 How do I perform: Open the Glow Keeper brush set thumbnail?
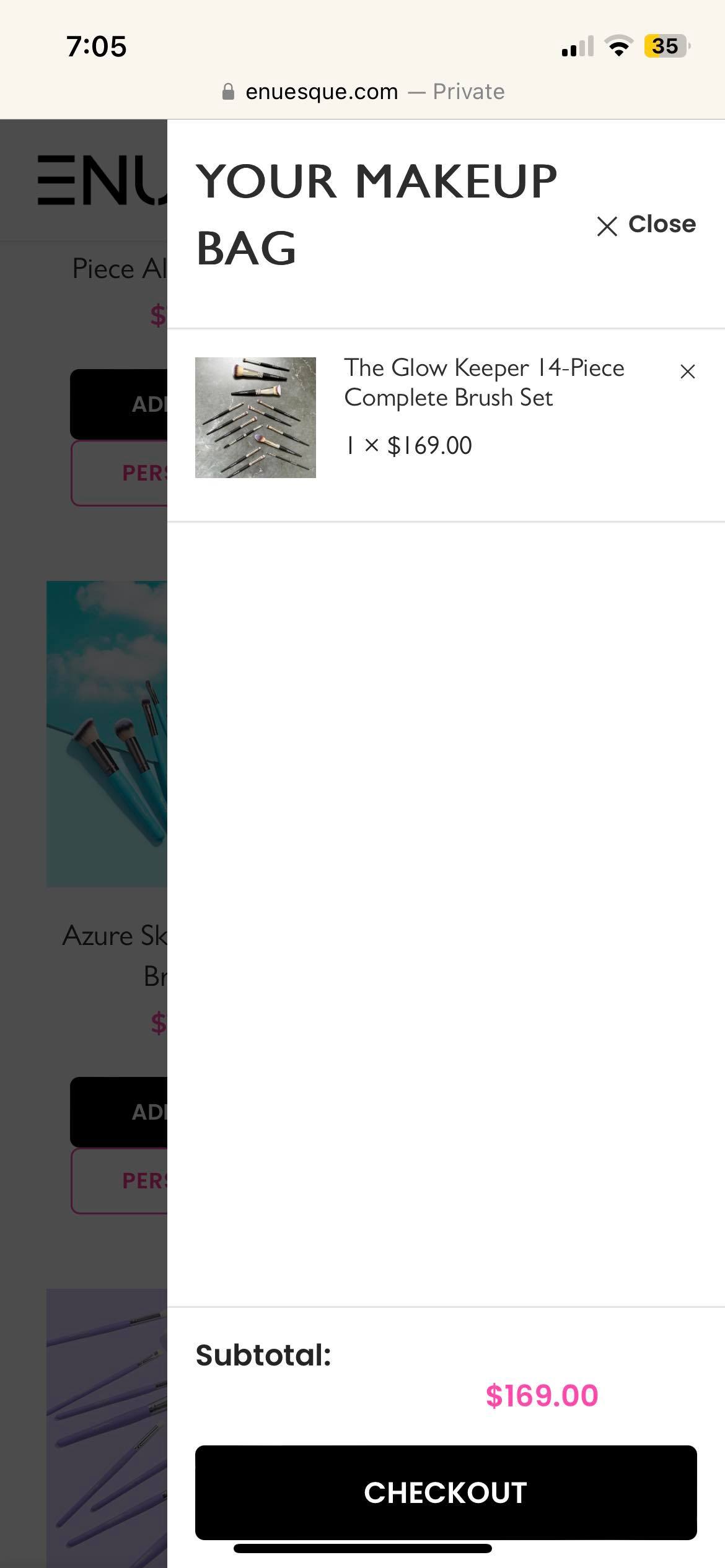tap(255, 417)
